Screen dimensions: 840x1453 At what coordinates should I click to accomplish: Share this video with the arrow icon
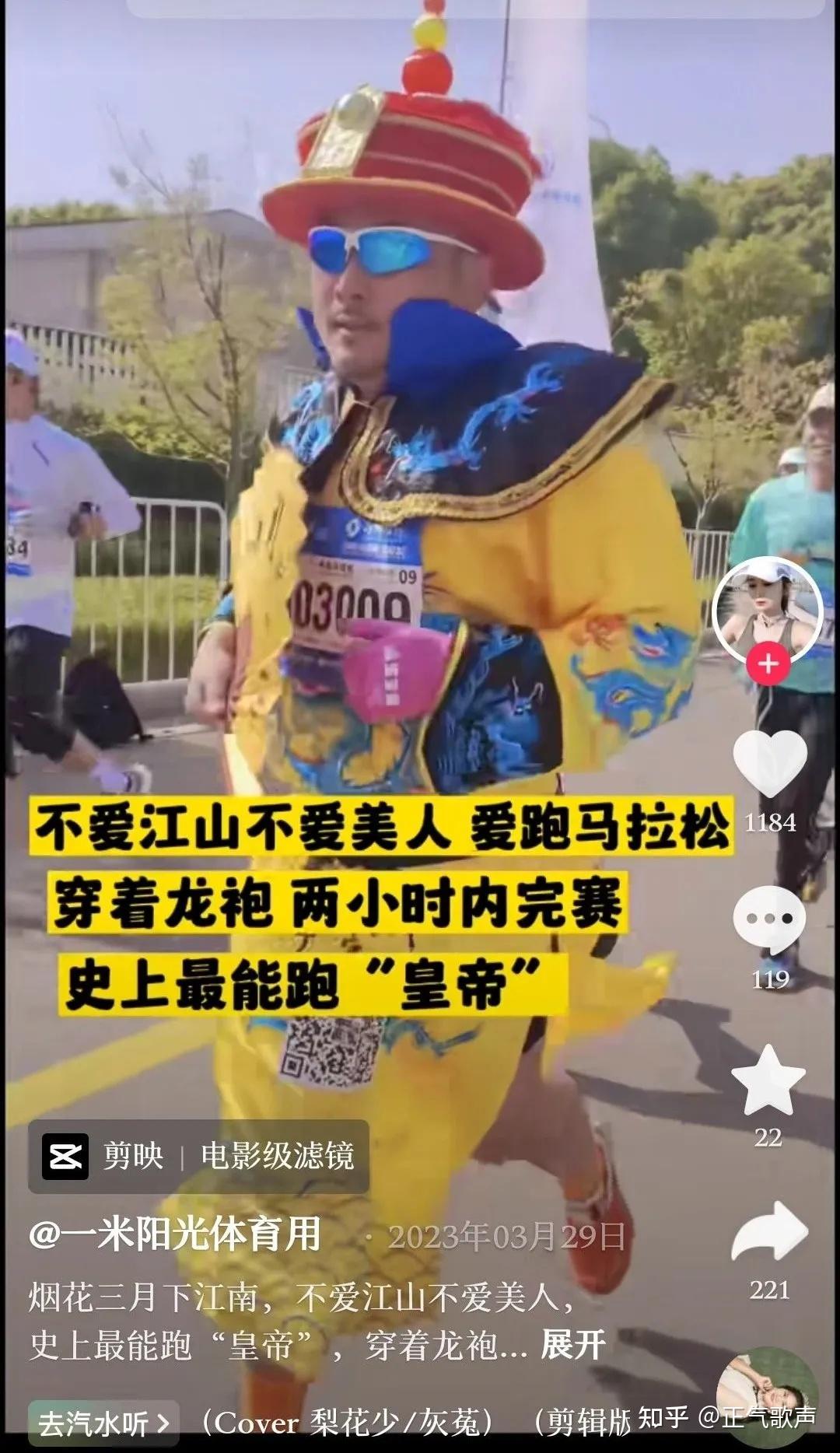pos(769,1232)
